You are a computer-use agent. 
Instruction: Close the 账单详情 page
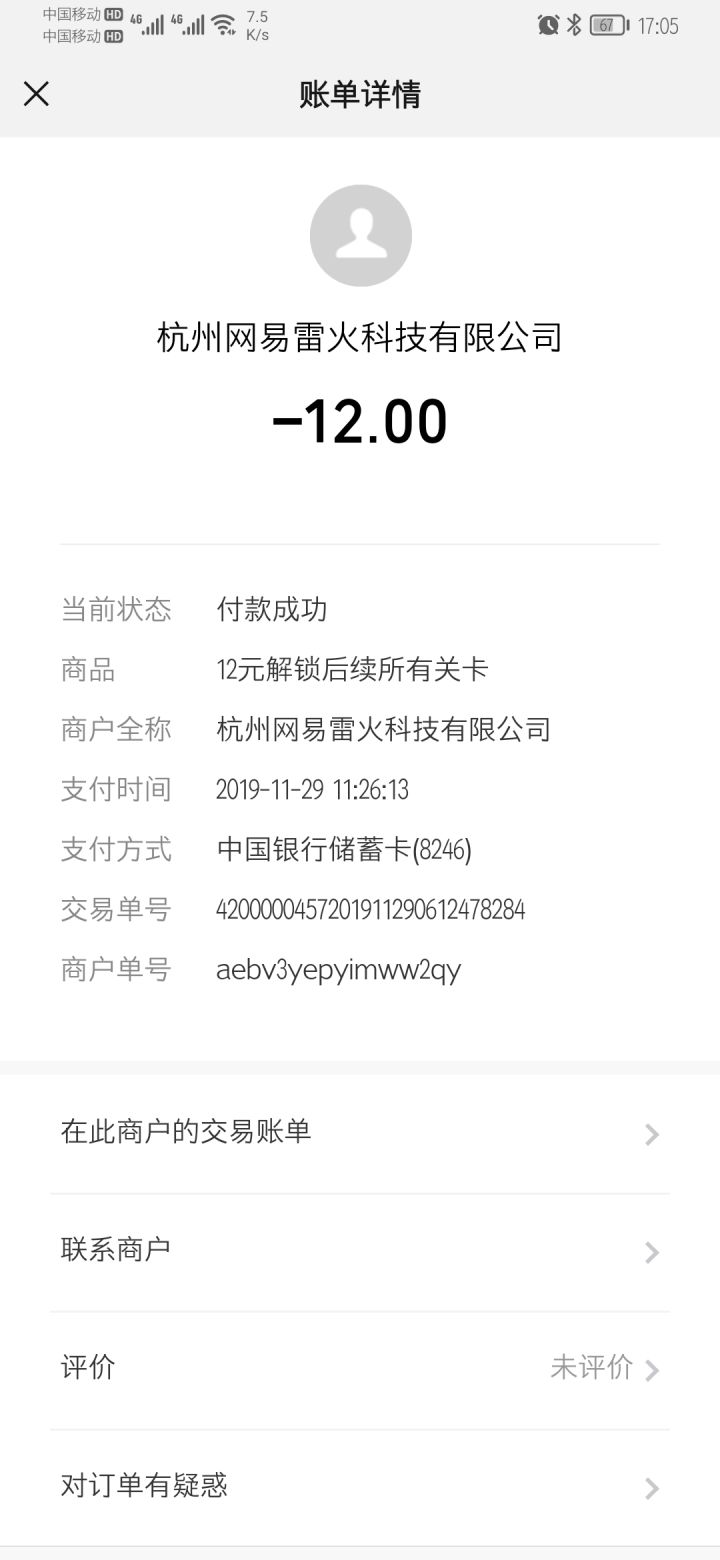tap(36, 94)
